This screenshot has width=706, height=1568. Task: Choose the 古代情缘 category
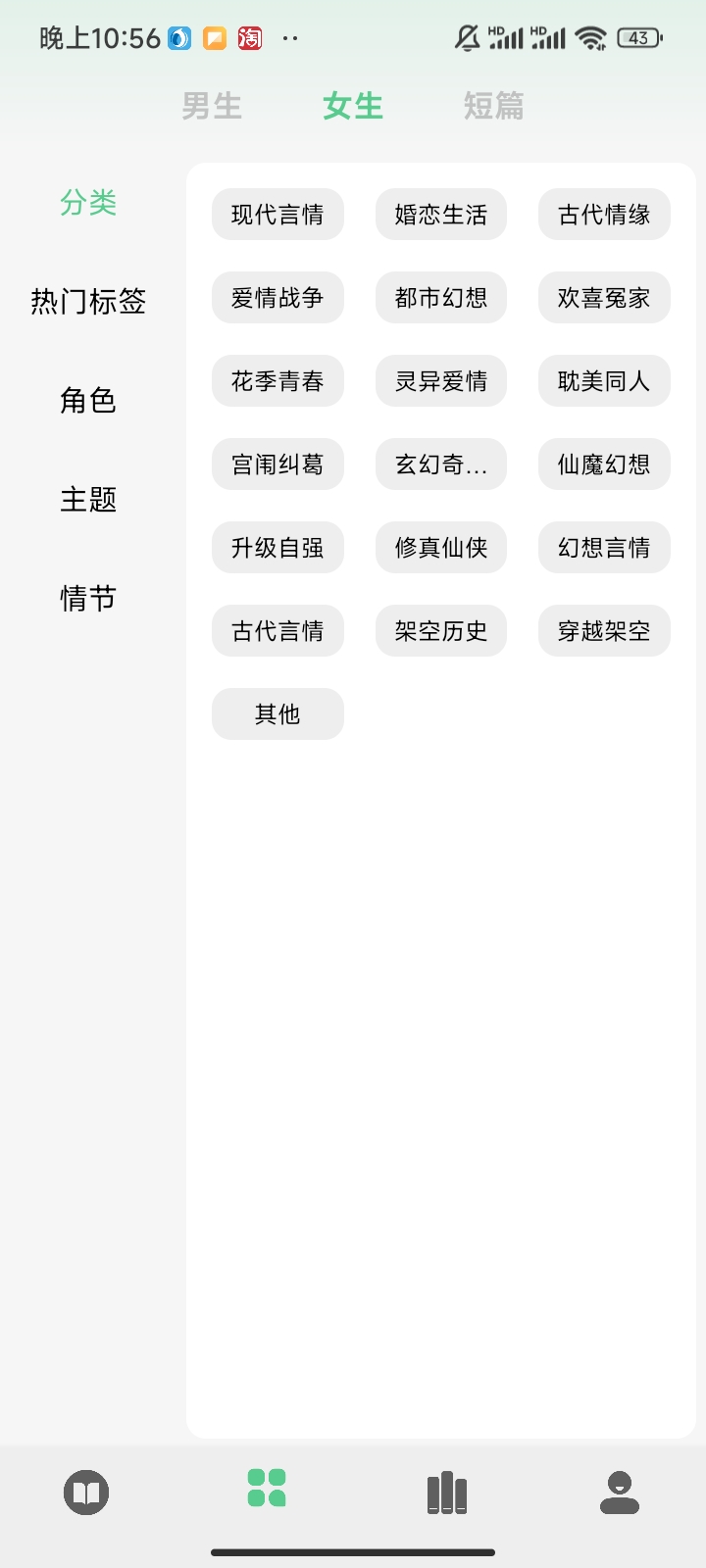604,215
